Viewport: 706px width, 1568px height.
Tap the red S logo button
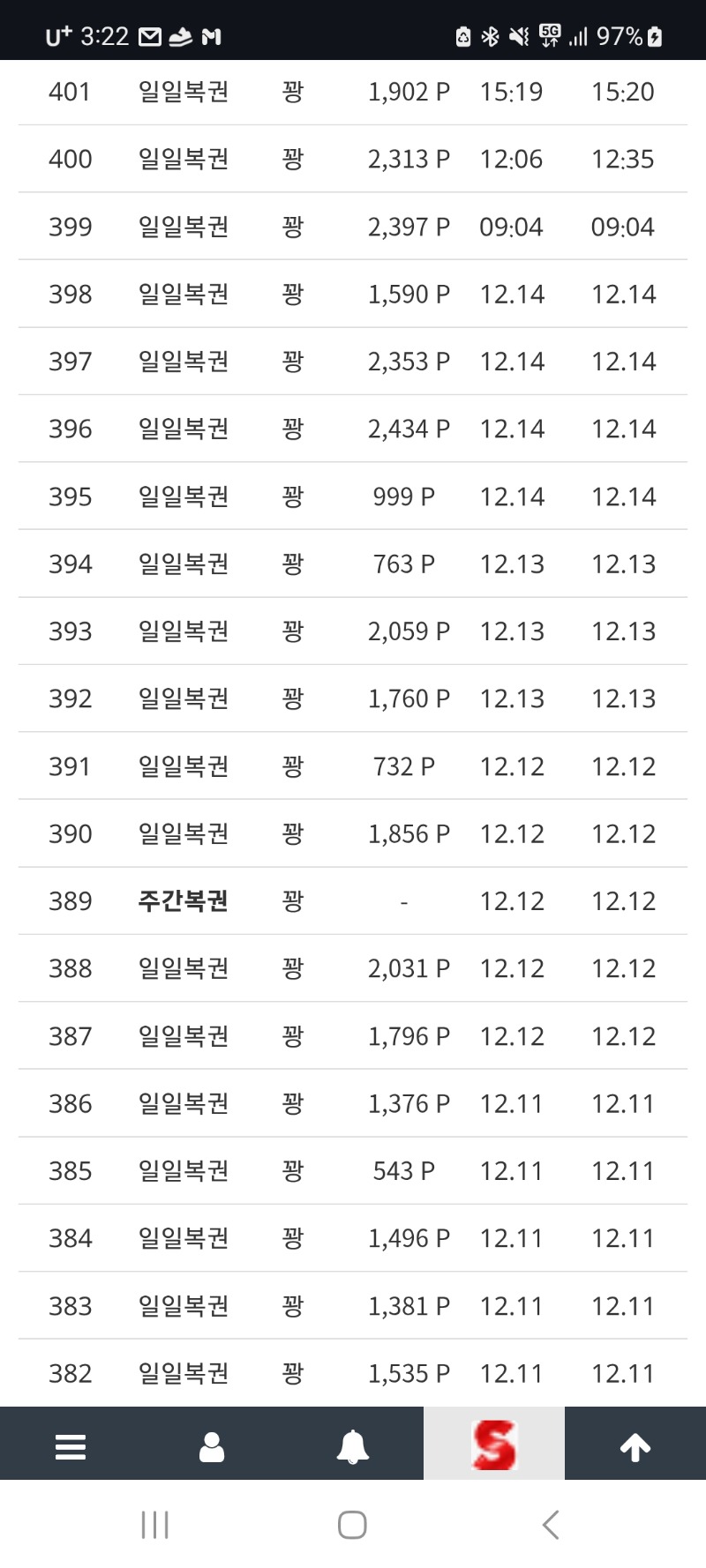tap(494, 1445)
